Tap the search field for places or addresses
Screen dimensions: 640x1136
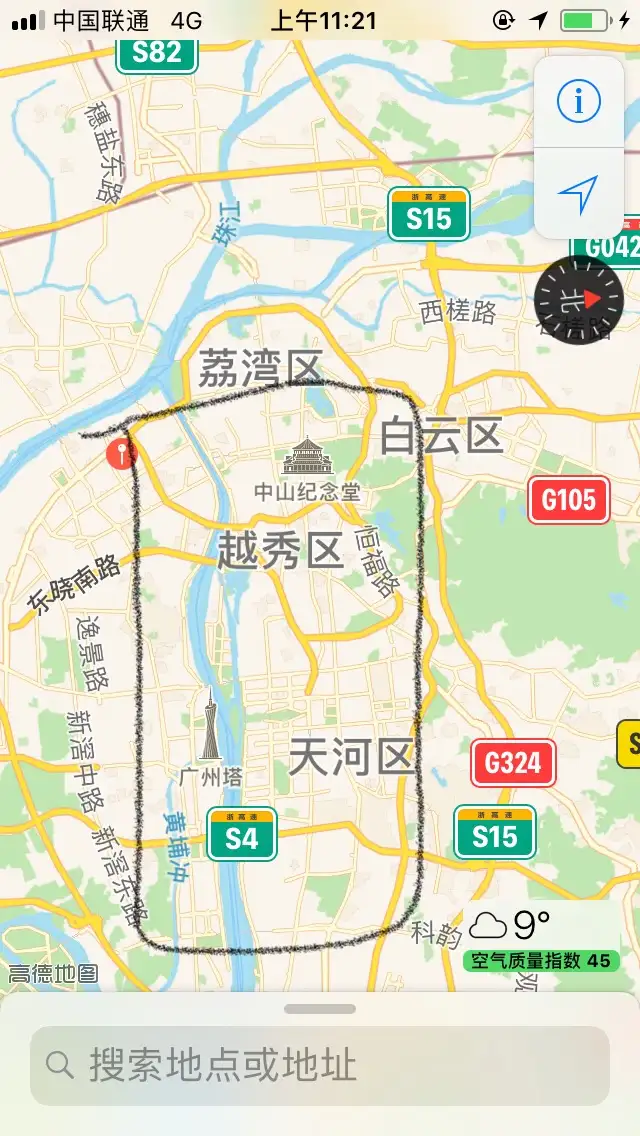click(320, 1065)
